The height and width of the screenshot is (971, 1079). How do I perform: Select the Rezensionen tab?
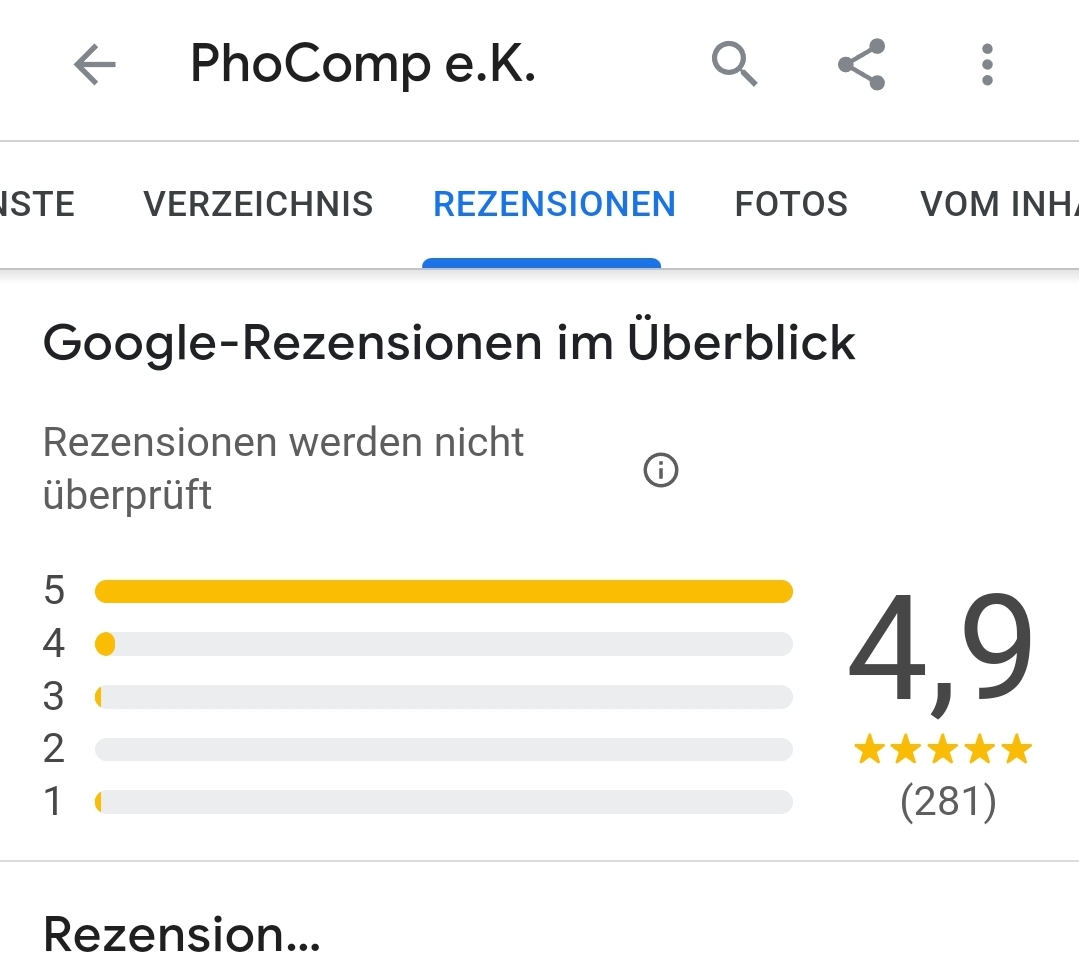(554, 204)
